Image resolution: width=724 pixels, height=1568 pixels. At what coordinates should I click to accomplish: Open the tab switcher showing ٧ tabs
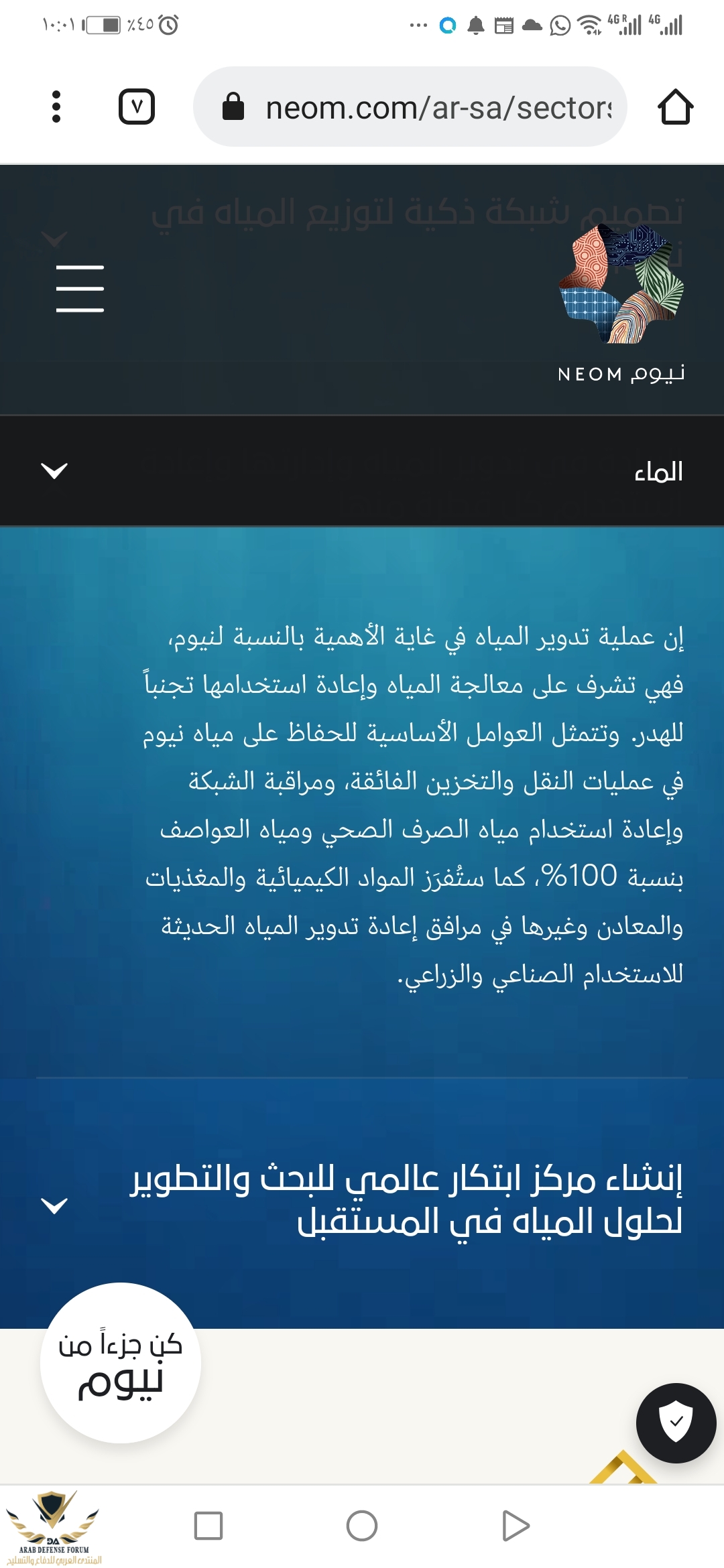[x=137, y=107]
